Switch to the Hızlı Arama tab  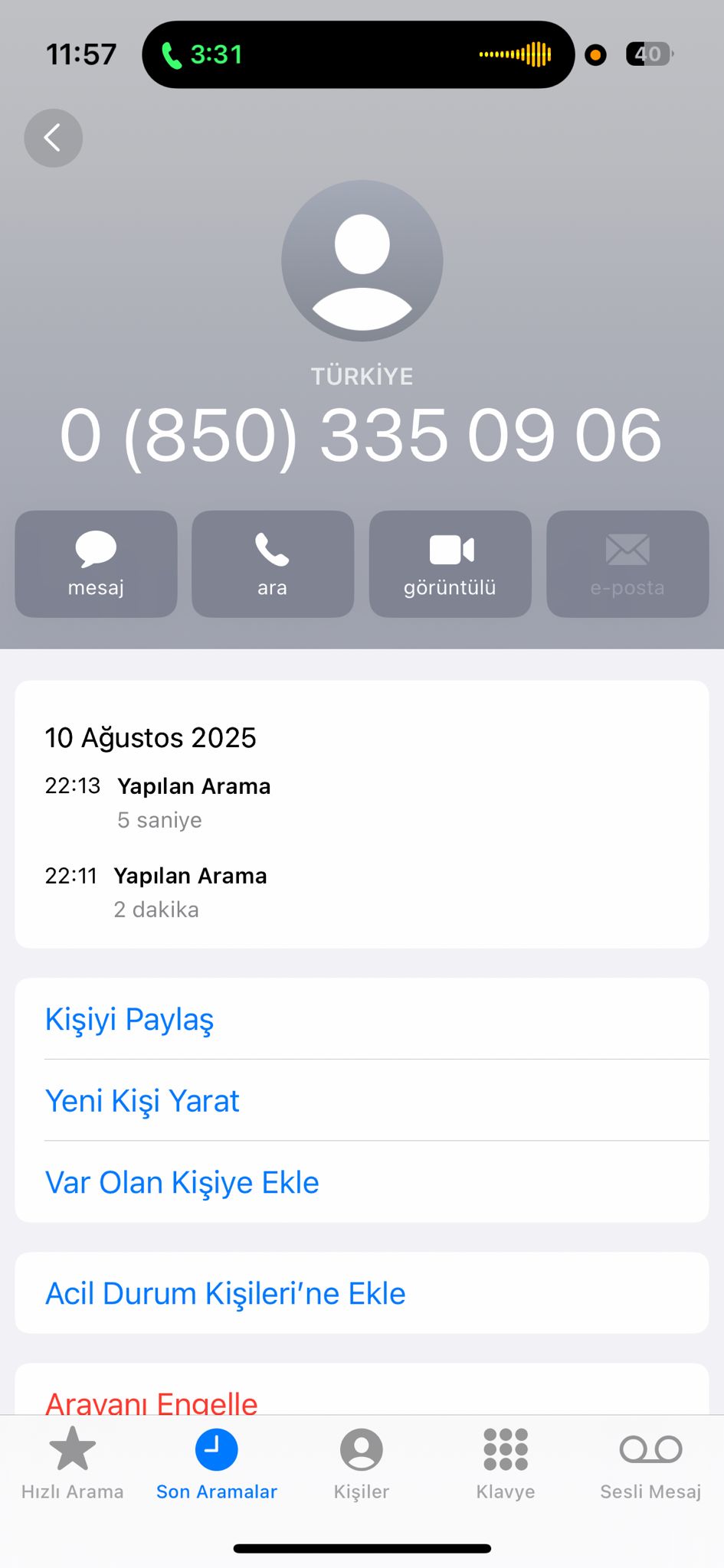73,1464
